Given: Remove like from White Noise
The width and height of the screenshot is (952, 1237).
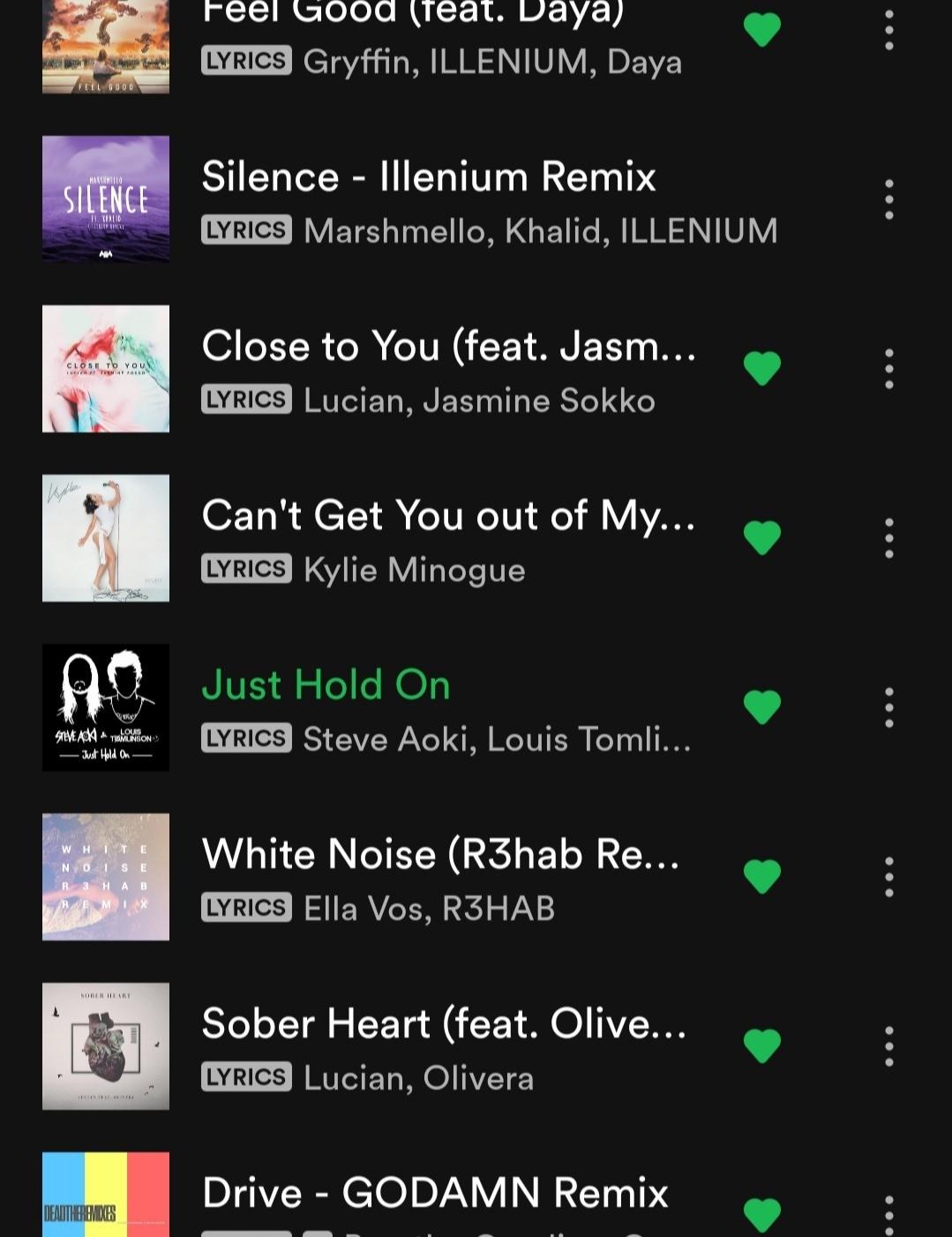Looking at the screenshot, I should coord(762,876).
